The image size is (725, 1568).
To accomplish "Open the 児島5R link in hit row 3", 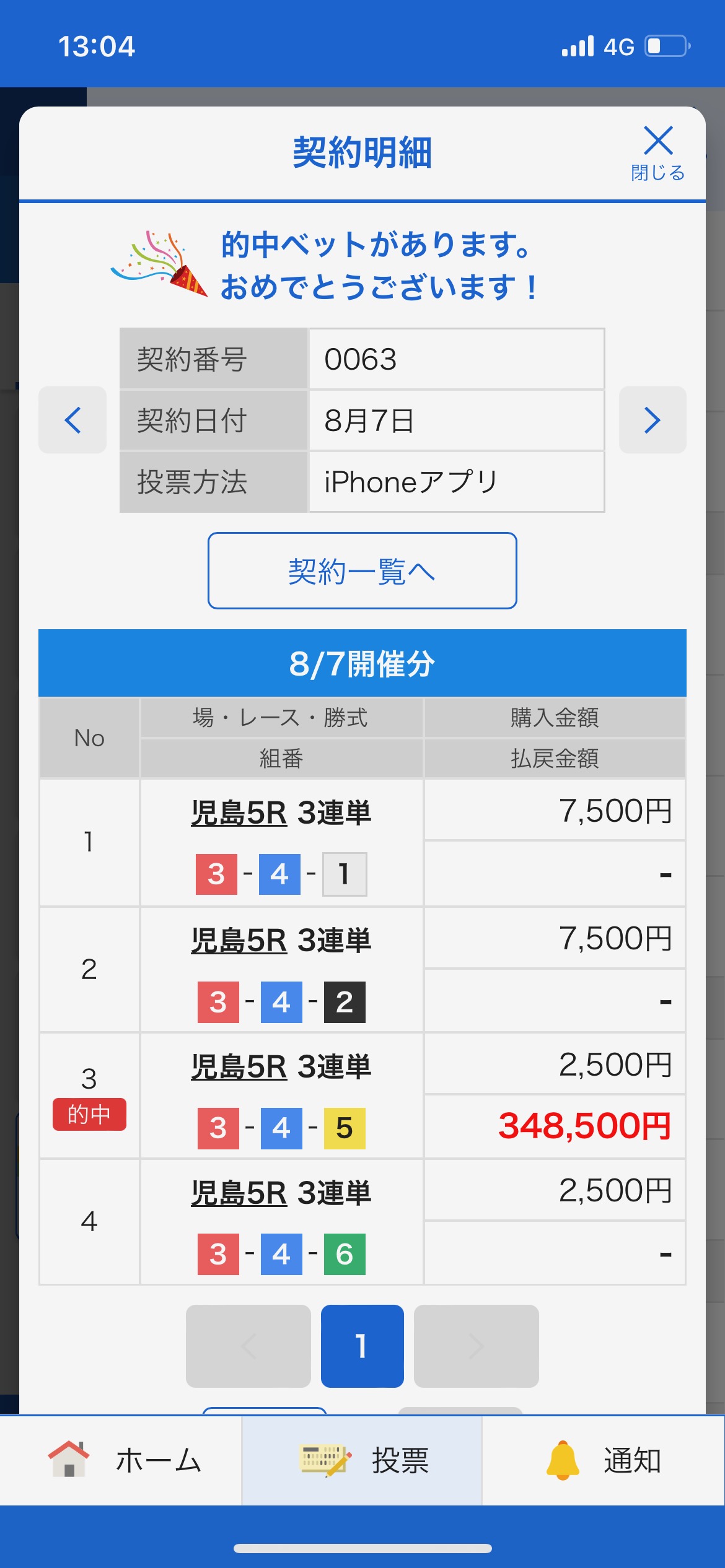I will pyautogui.click(x=239, y=1066).
